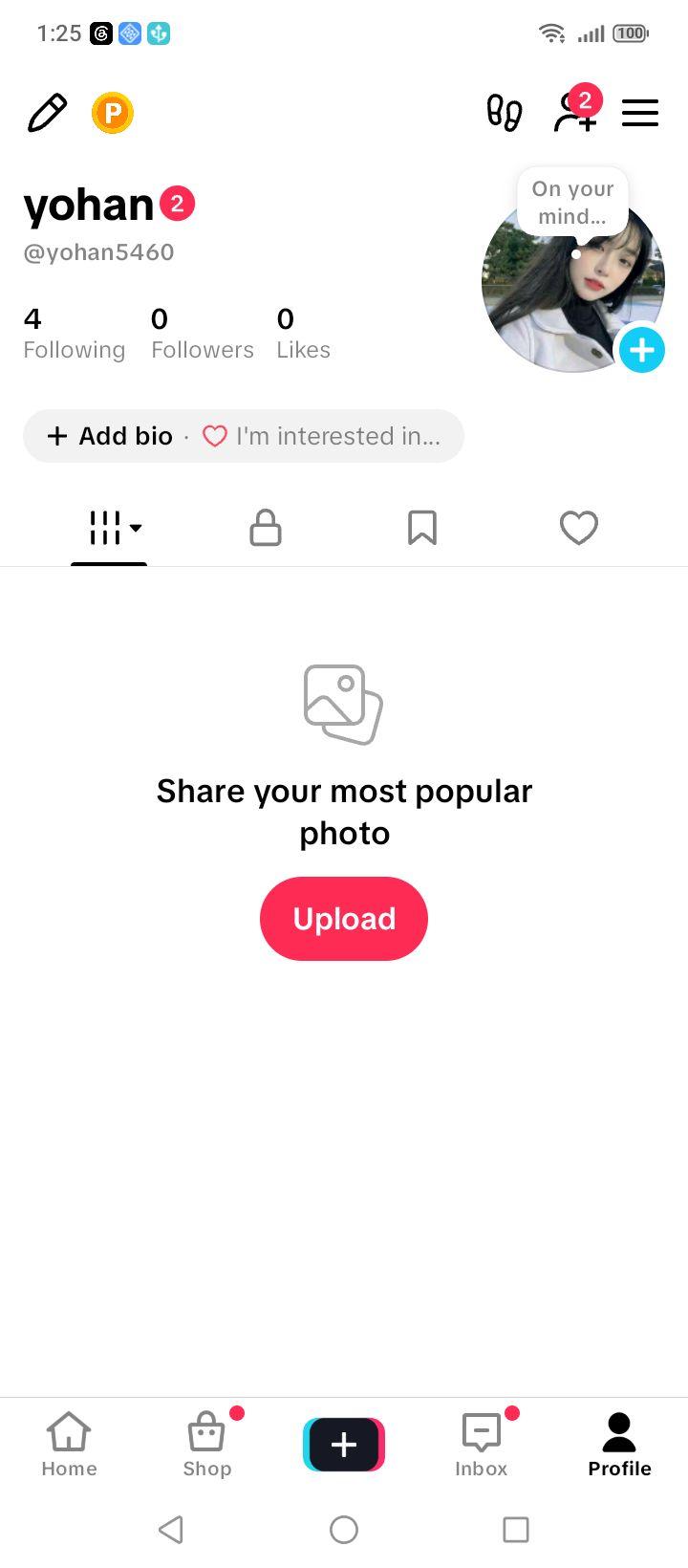The image size is (688, 1568).
Task: Switch to the bookmarks saved tab
Action: point(422,528)
